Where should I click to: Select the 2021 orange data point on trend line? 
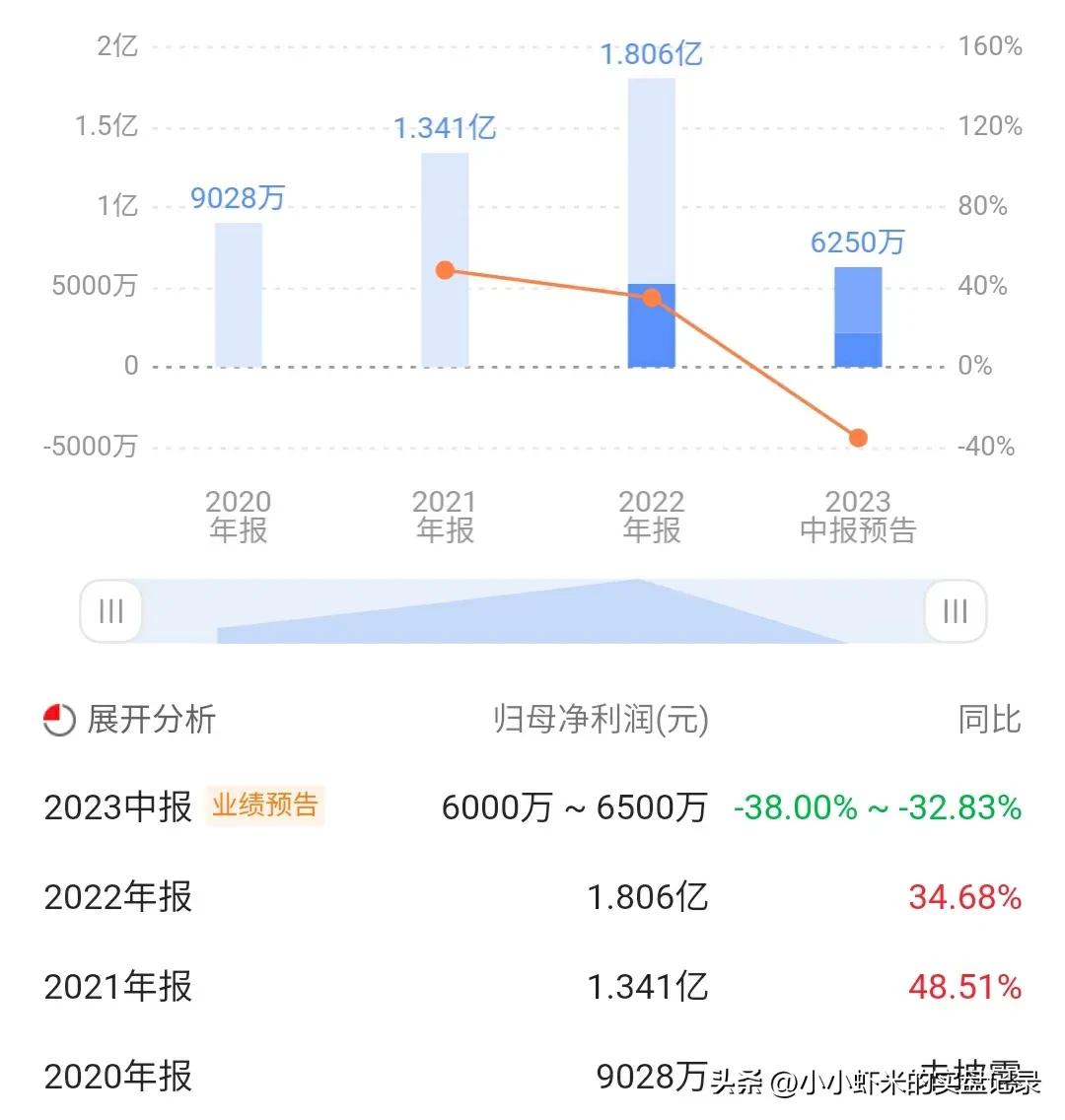446,269
